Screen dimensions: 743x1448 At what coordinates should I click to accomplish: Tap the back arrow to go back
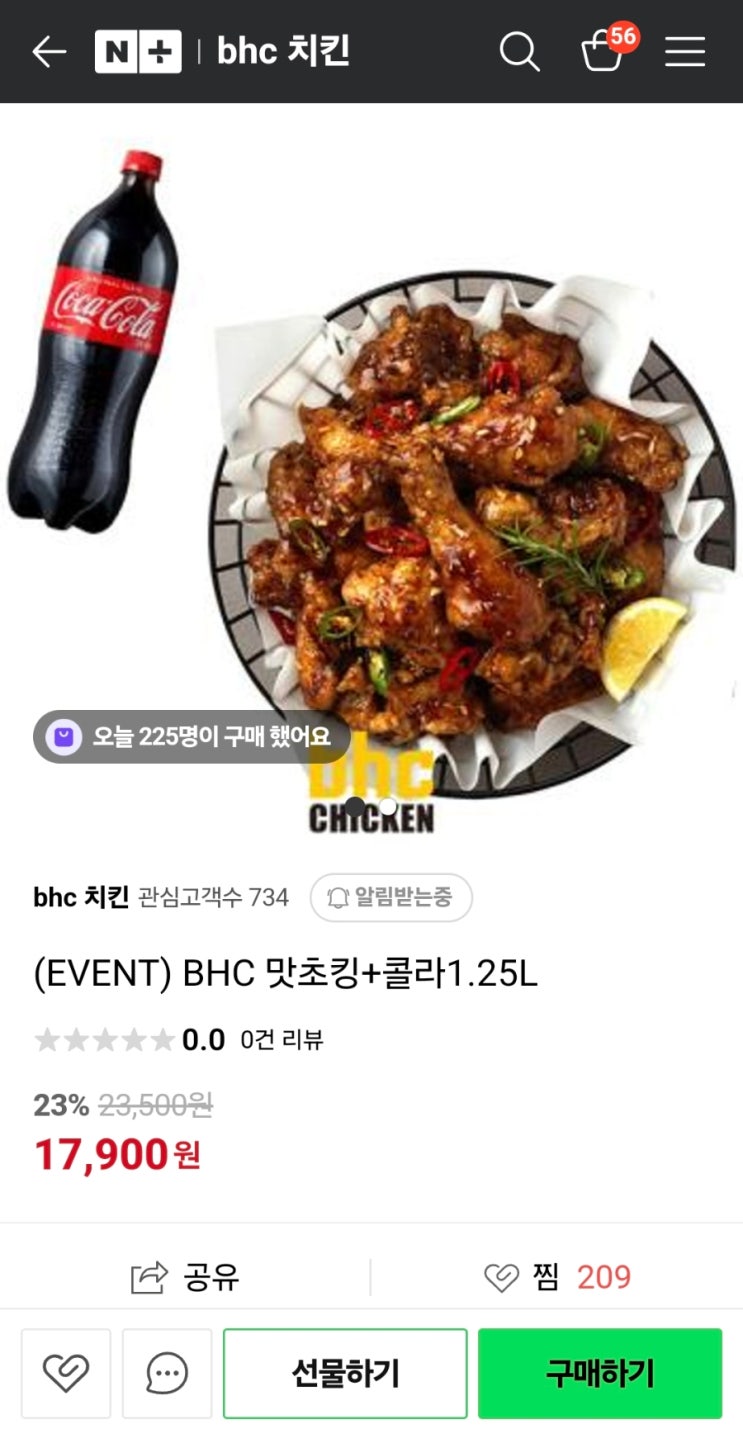coord(48,52)
